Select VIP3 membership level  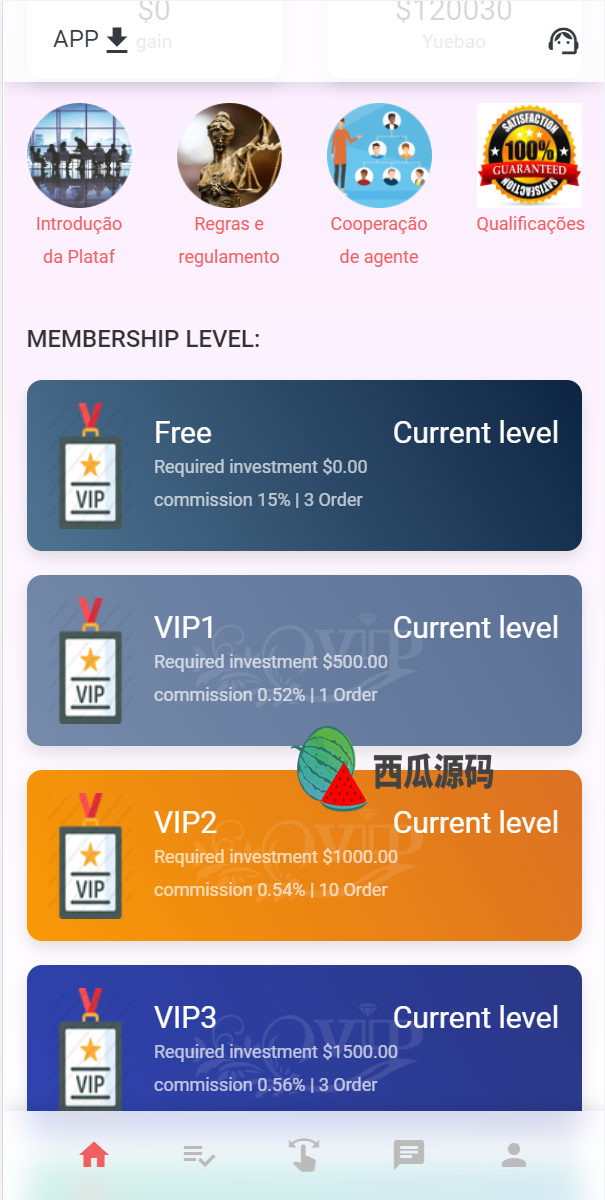tap(304, 1038)
